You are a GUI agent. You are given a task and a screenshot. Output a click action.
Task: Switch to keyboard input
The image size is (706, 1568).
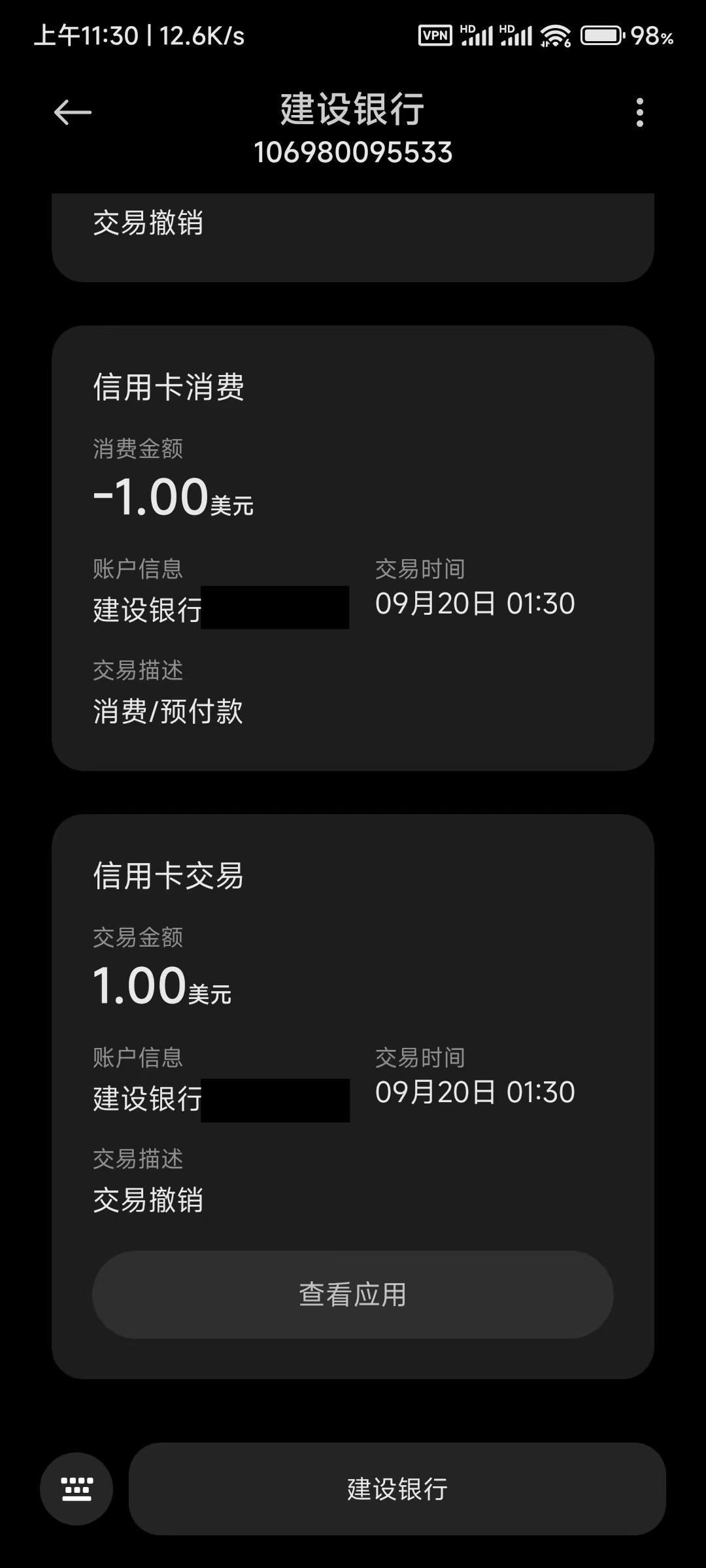(76, 1489)
